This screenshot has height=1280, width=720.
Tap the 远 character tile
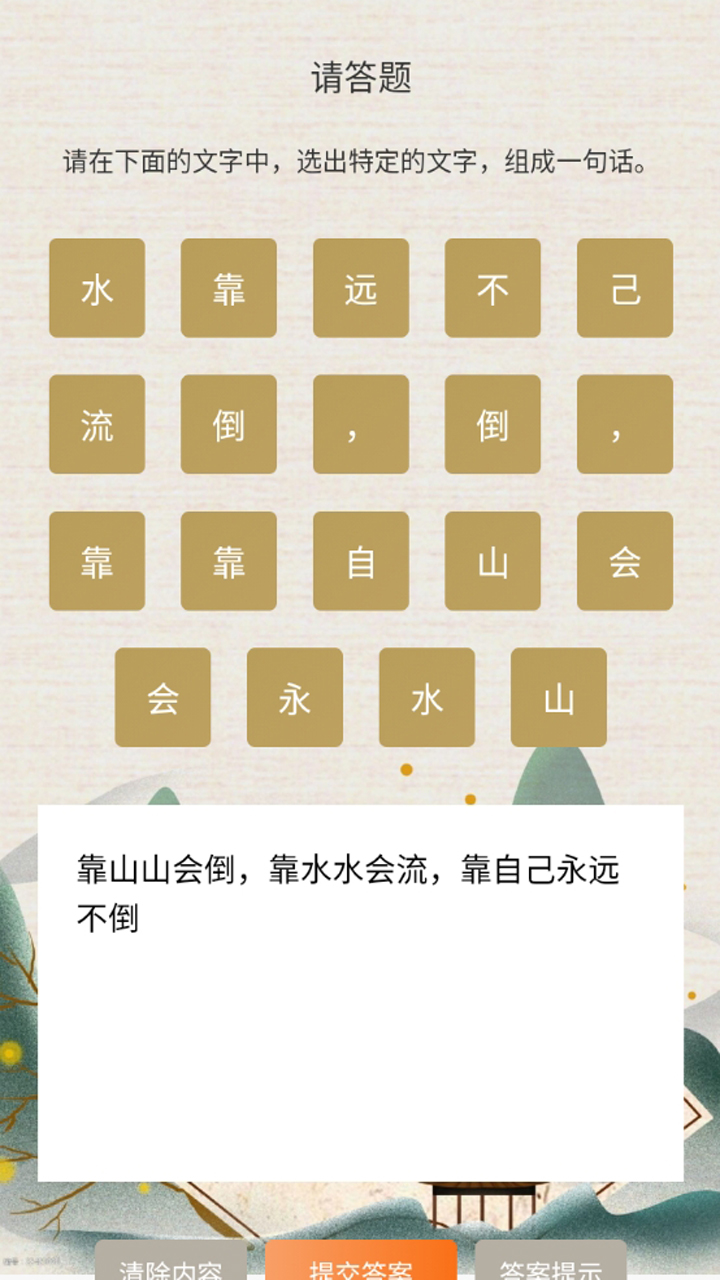click(360, 288)
